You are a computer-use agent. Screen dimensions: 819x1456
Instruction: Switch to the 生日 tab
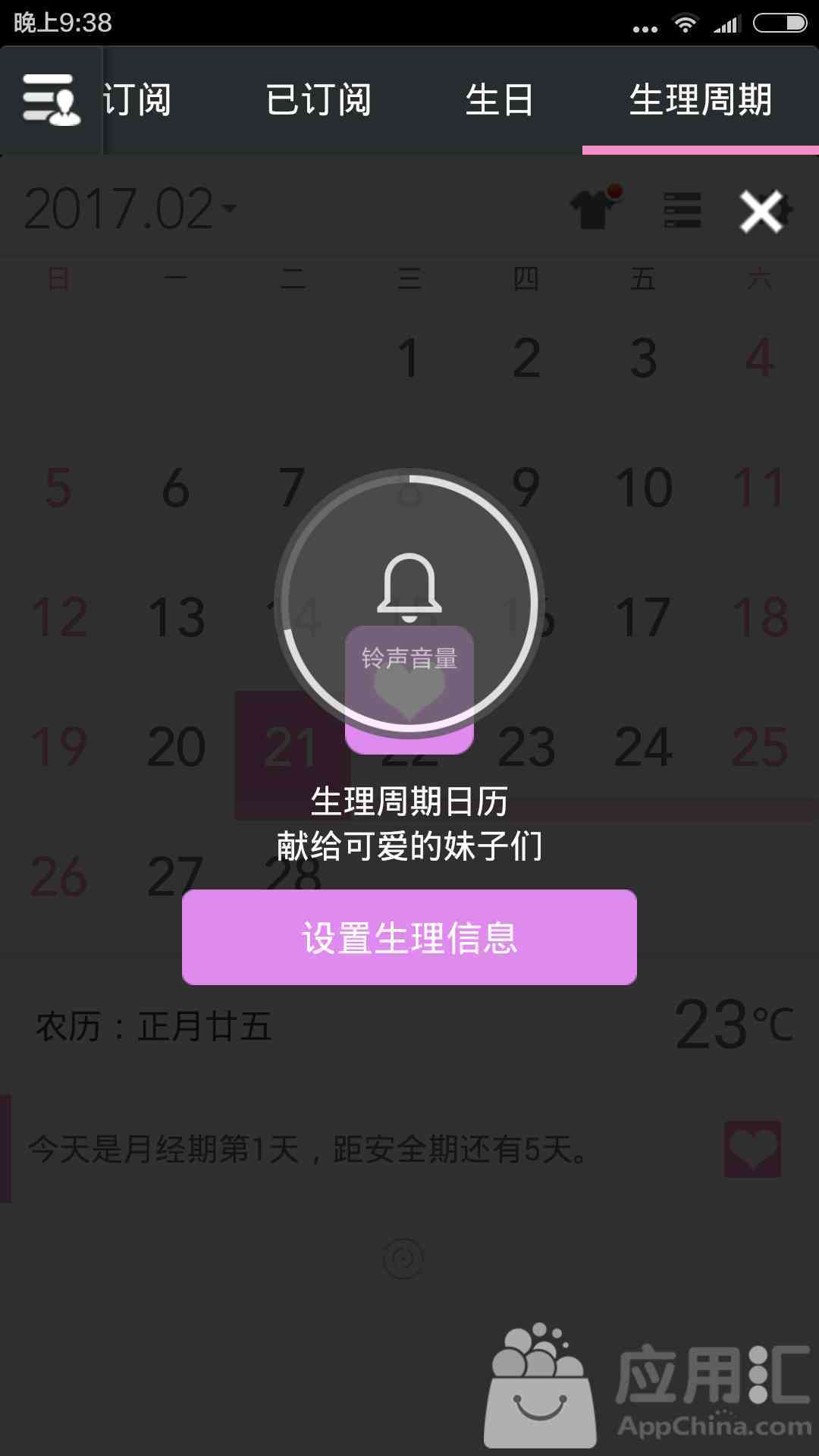[x=500, y=100]
